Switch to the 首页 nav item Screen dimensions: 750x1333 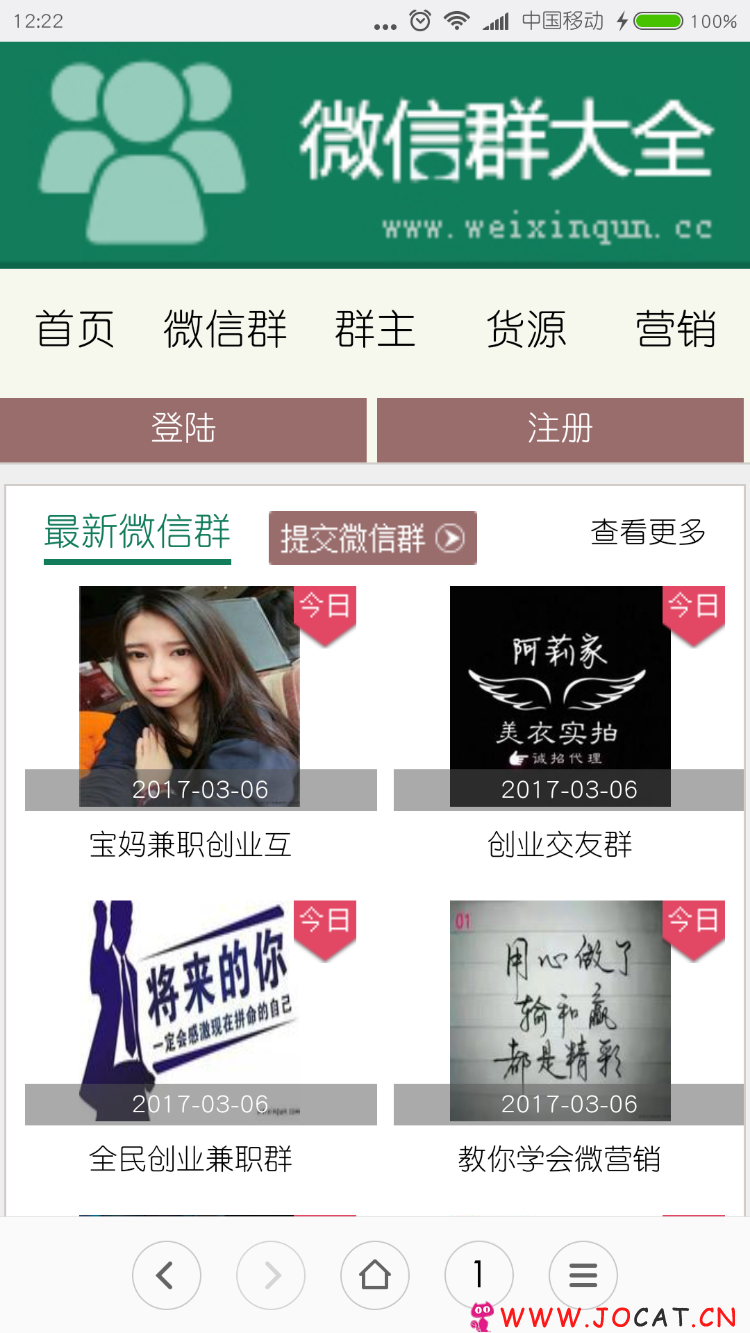(75, 329)
